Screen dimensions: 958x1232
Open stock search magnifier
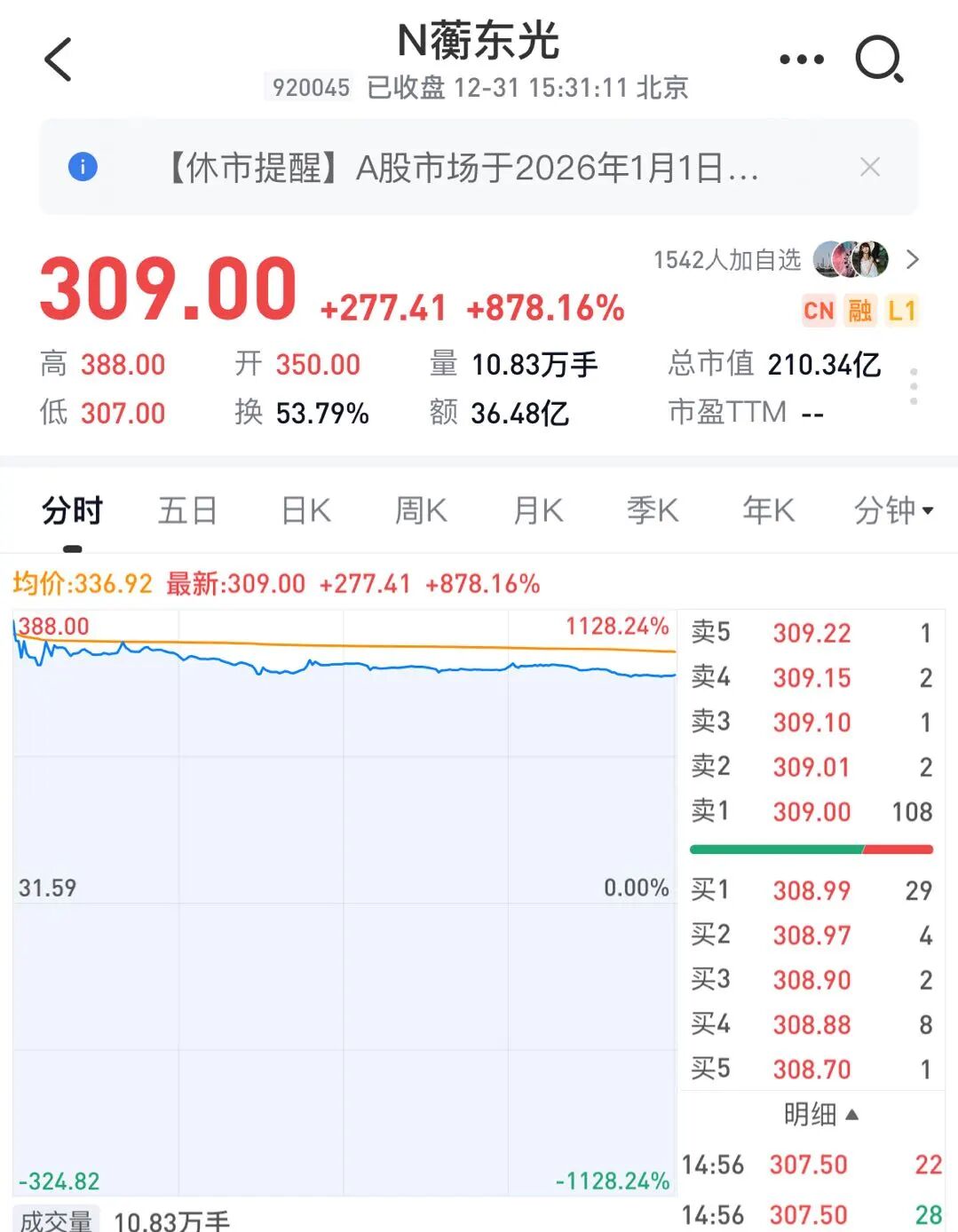[879, 60]
